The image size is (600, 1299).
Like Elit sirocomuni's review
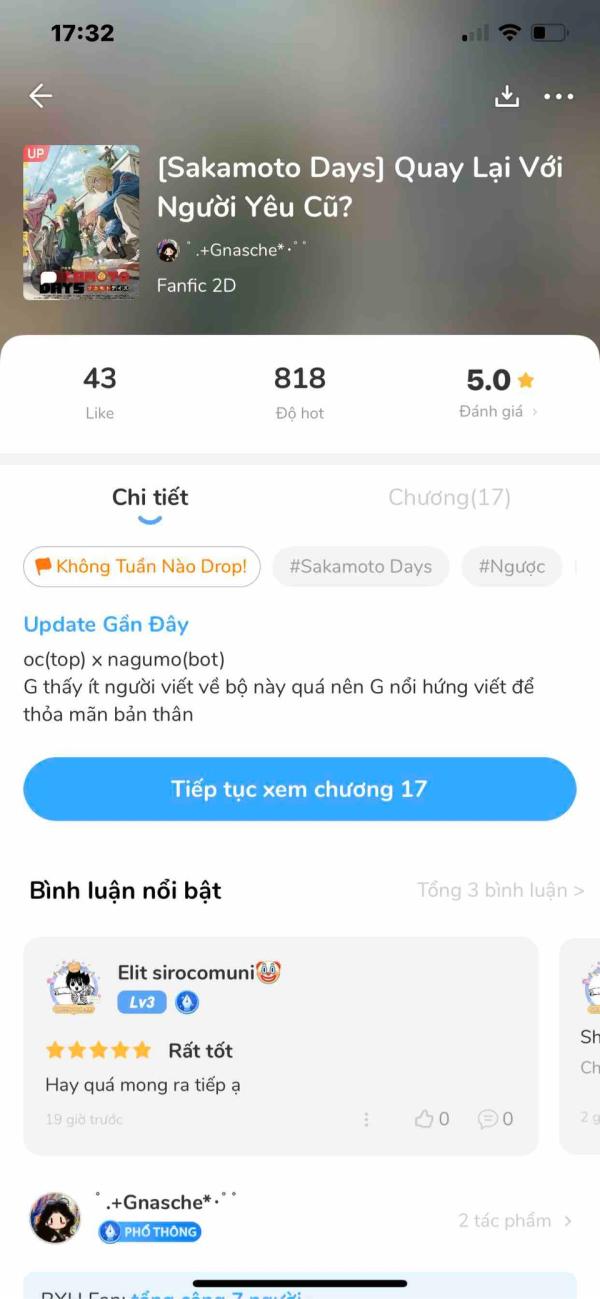[x=431, y=1119]
